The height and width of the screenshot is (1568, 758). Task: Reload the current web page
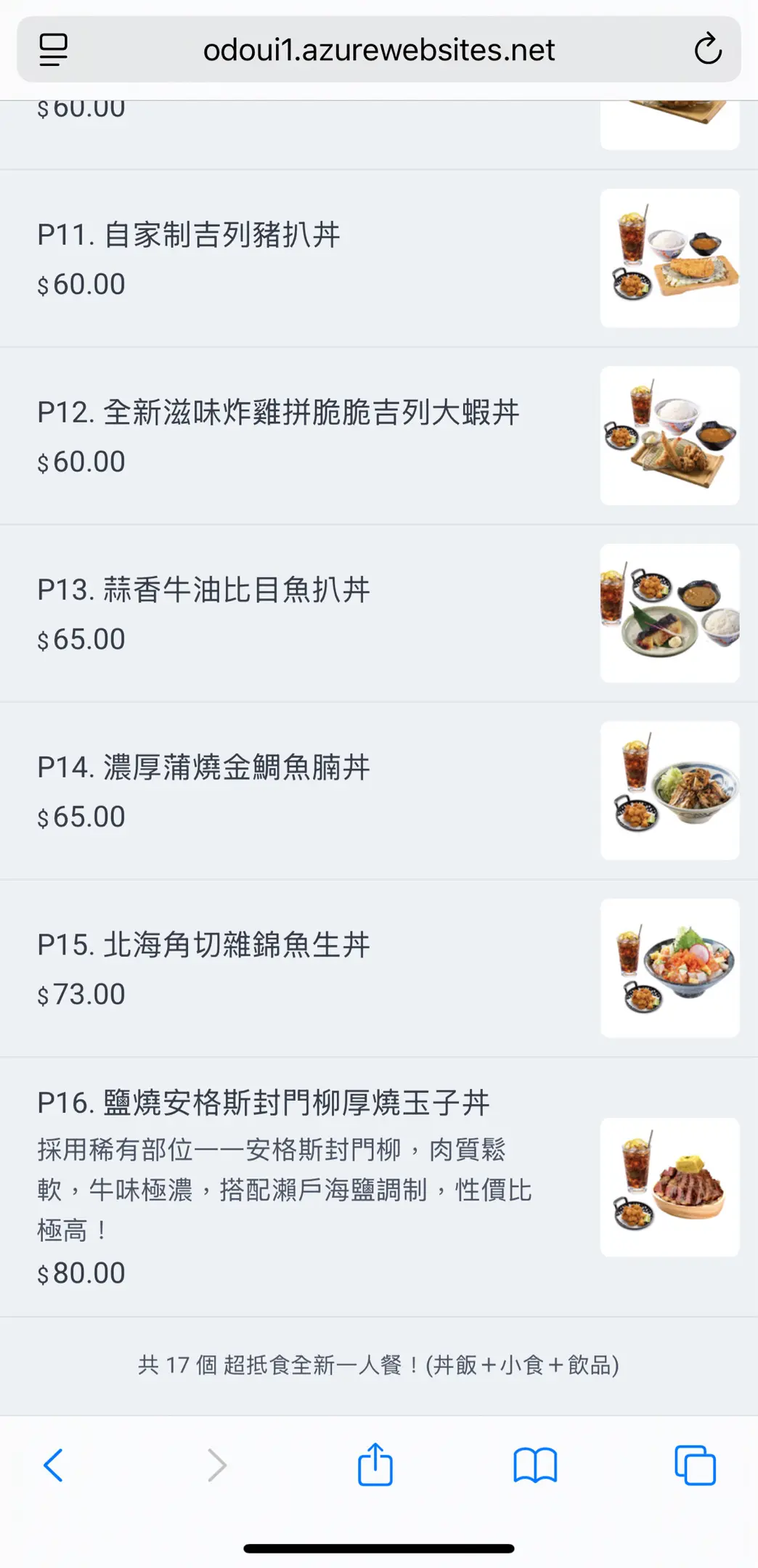(707, 50)
